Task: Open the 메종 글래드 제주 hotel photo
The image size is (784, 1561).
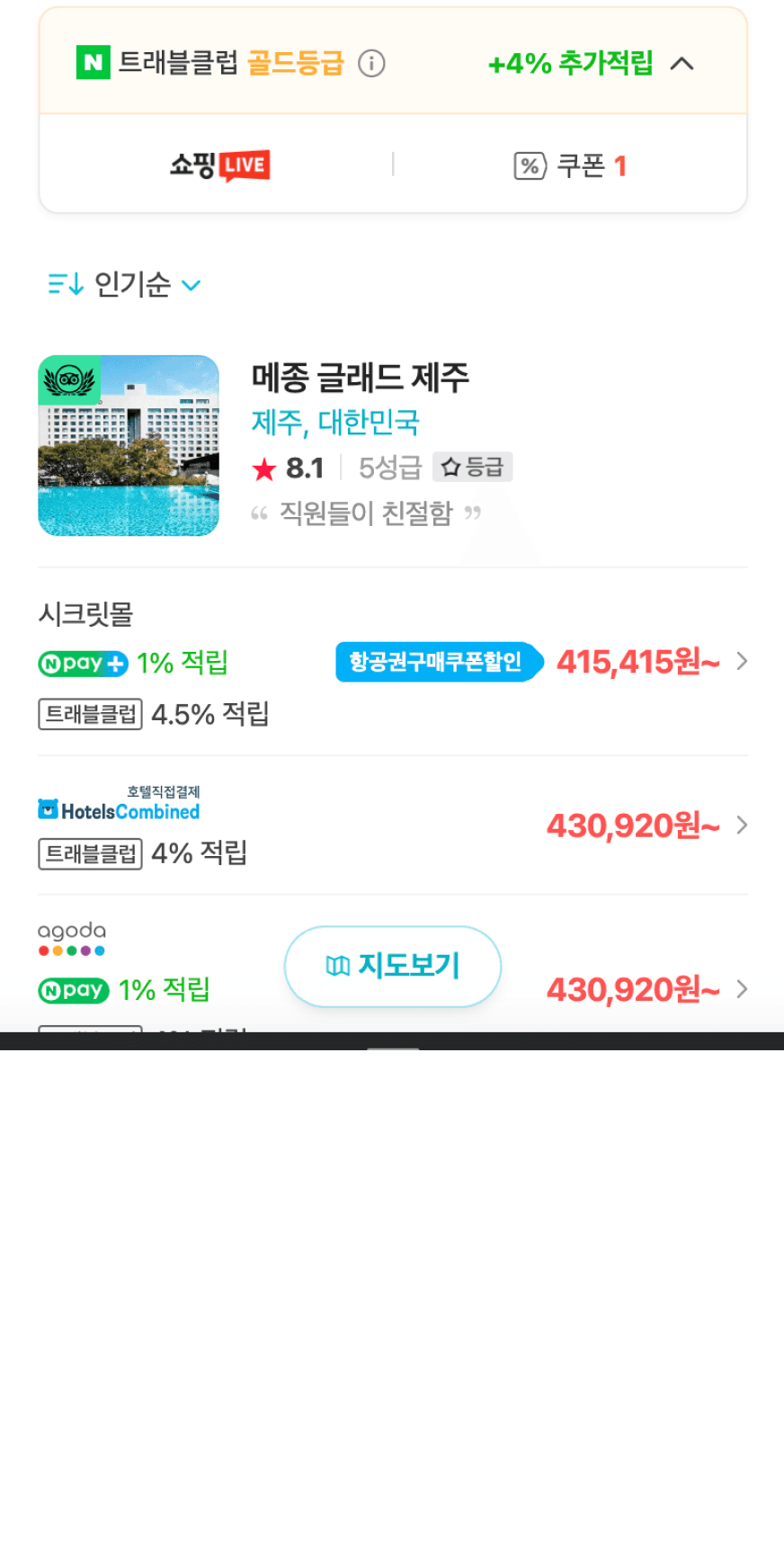Action: point(129,446)
